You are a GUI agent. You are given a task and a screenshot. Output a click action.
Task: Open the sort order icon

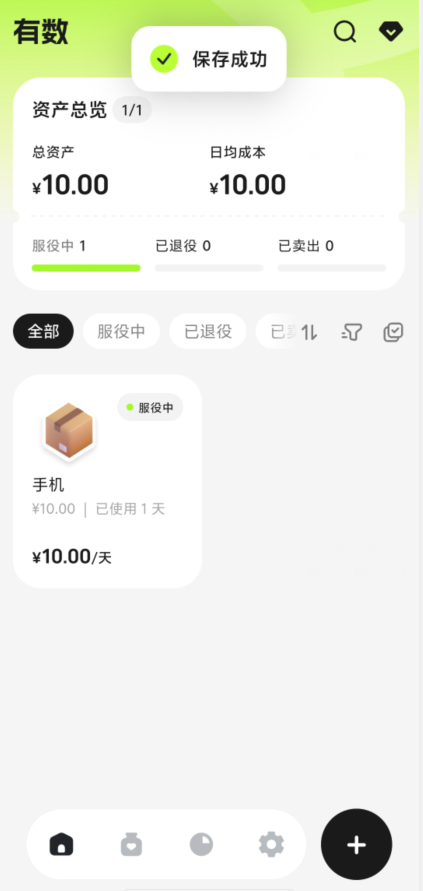click(x=309, y=332)
